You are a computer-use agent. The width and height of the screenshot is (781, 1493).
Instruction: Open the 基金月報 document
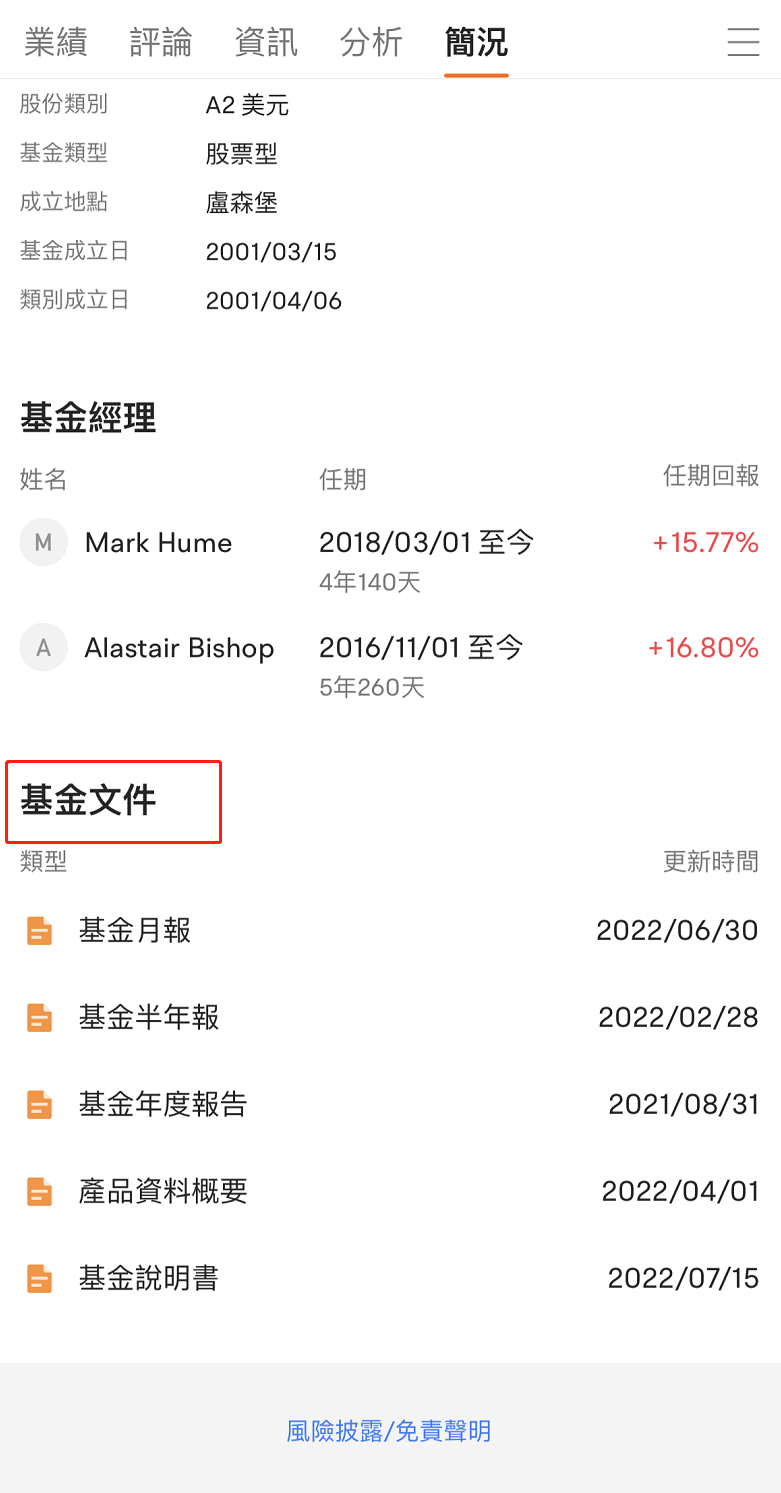click(135, 931)
